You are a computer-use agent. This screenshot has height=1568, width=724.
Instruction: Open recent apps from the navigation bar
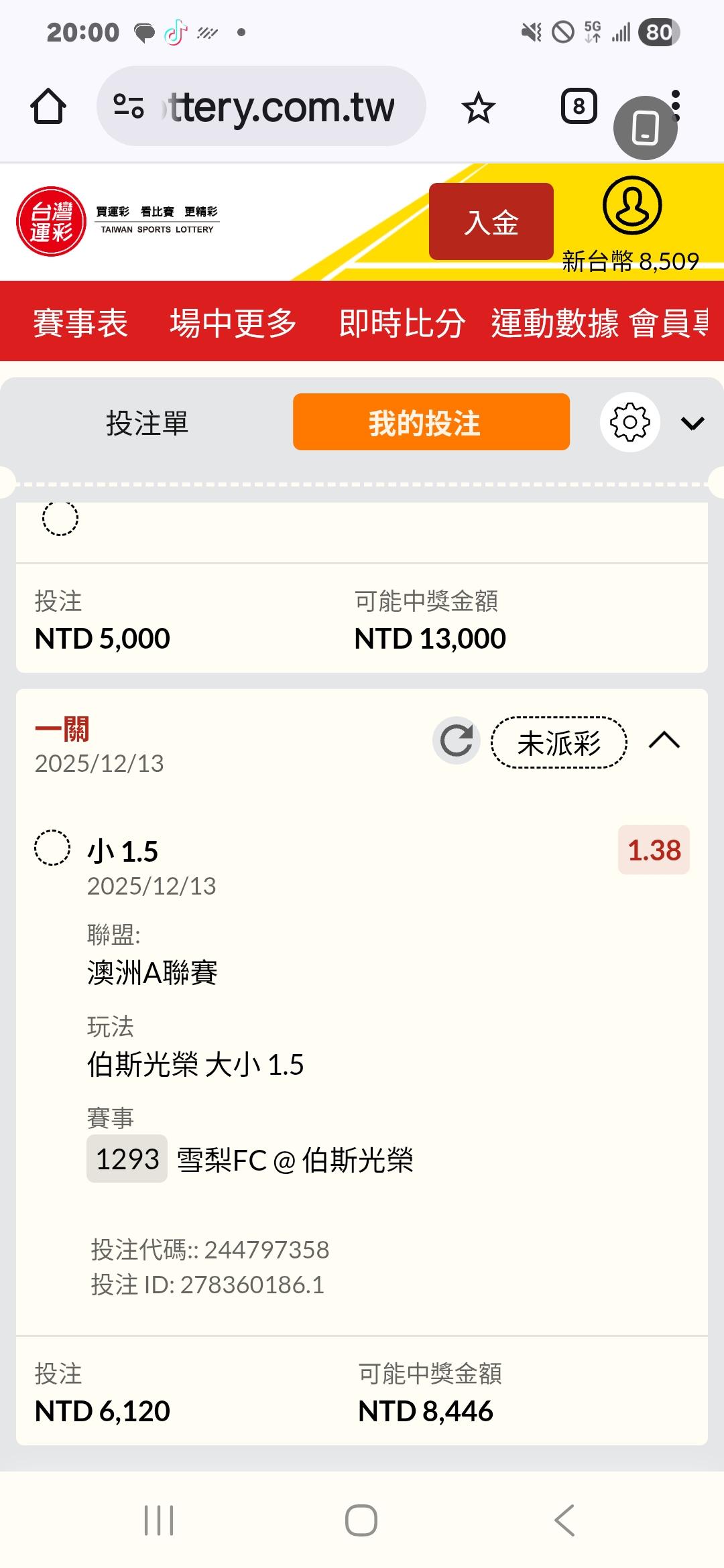(159, 1520)
